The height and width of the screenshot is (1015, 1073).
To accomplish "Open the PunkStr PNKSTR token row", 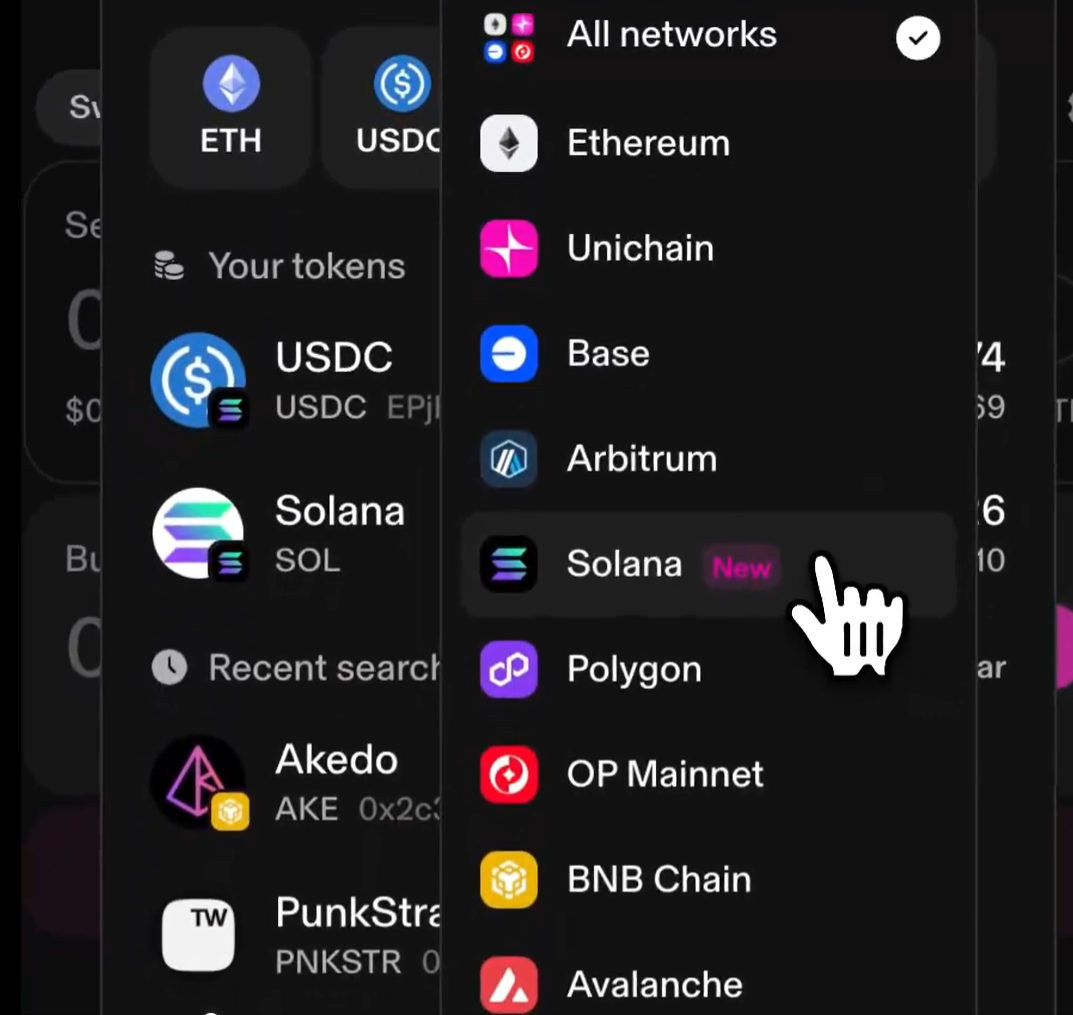I will [300, 935].
